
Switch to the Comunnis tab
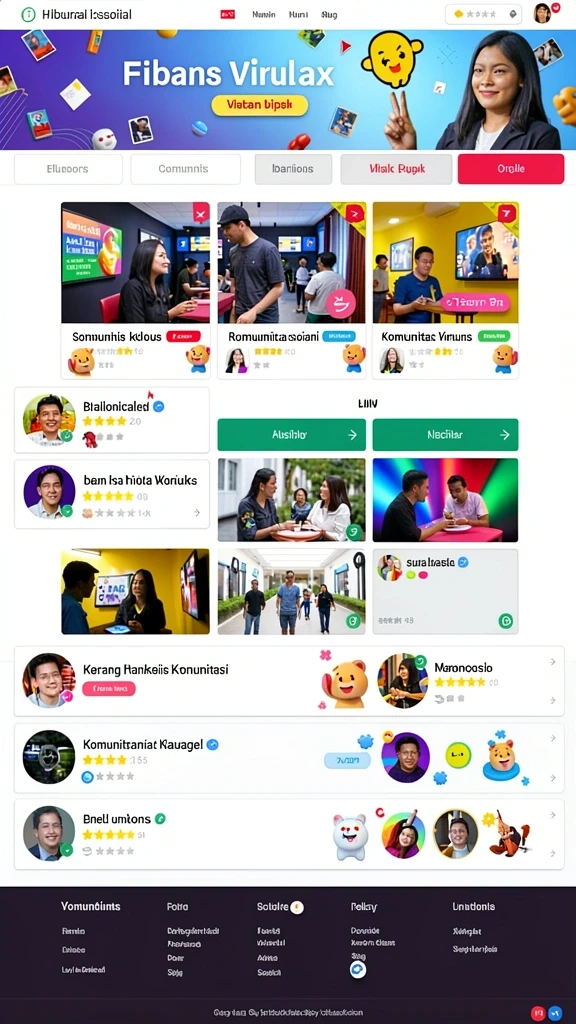[185, 169]
